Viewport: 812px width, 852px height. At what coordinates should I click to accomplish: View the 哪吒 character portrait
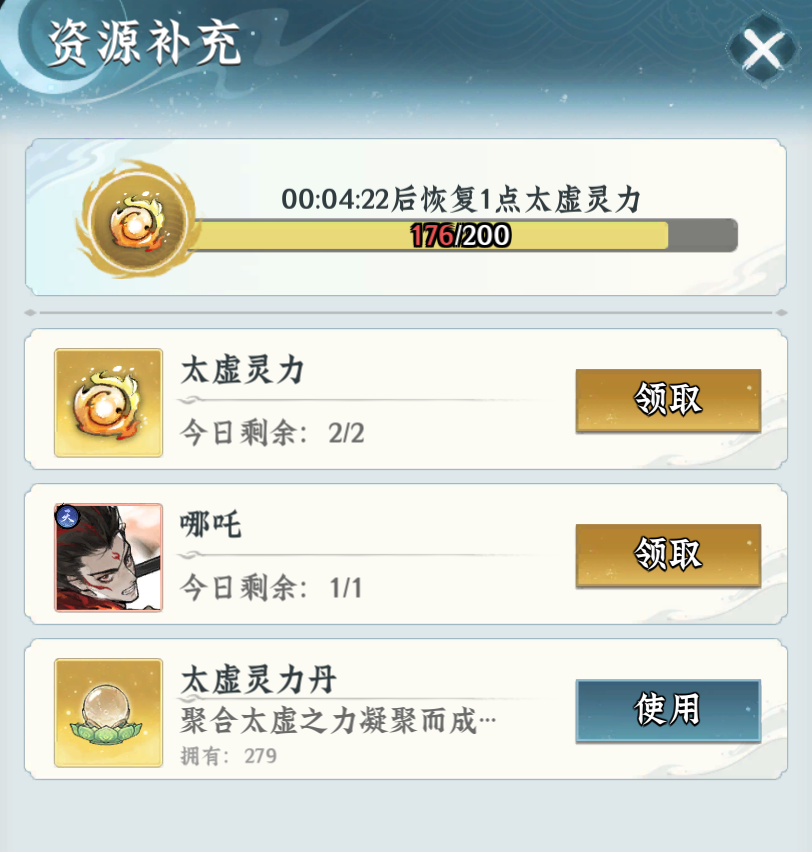coord(108,557)
